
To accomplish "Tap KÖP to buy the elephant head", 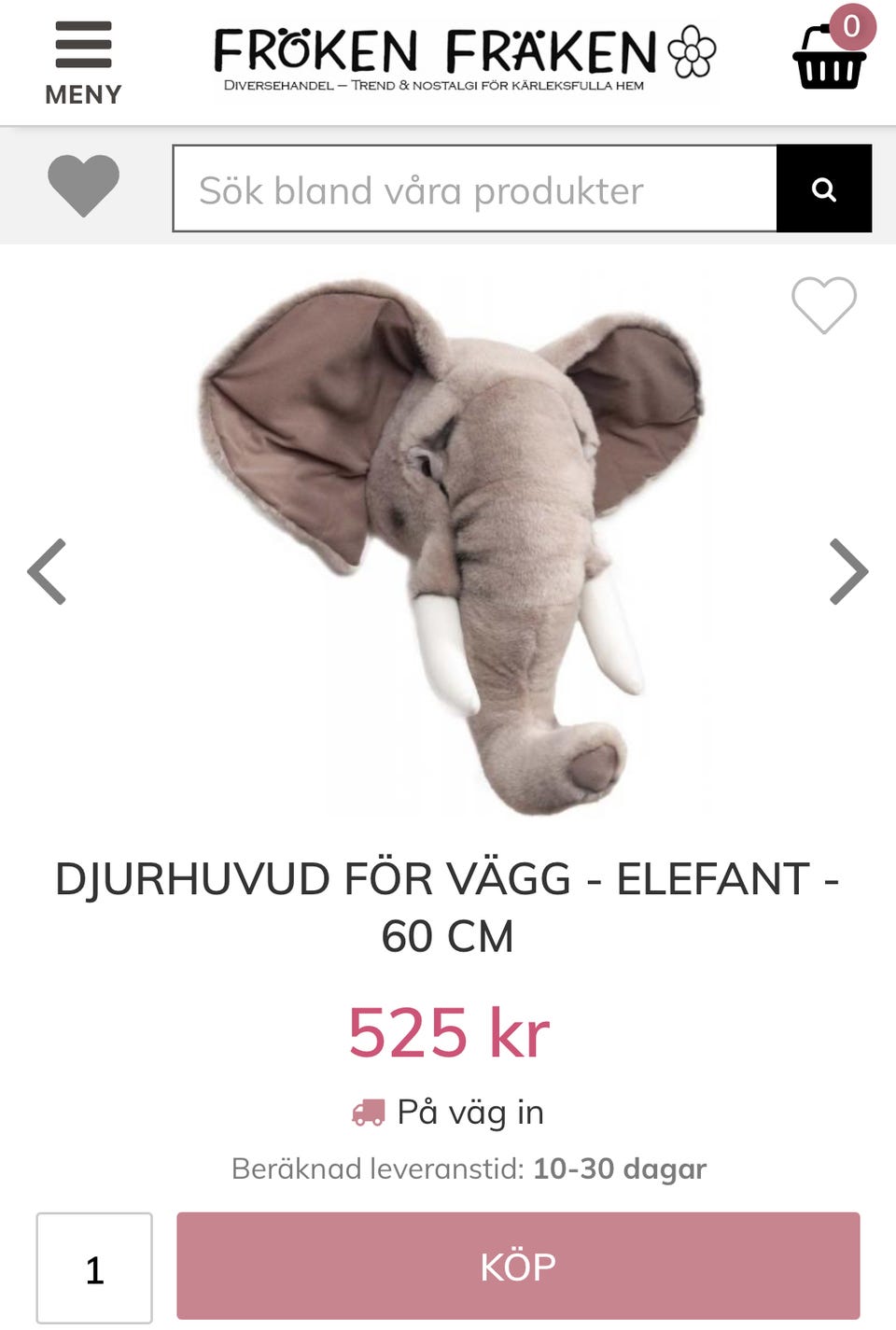I will point(518,1266).
